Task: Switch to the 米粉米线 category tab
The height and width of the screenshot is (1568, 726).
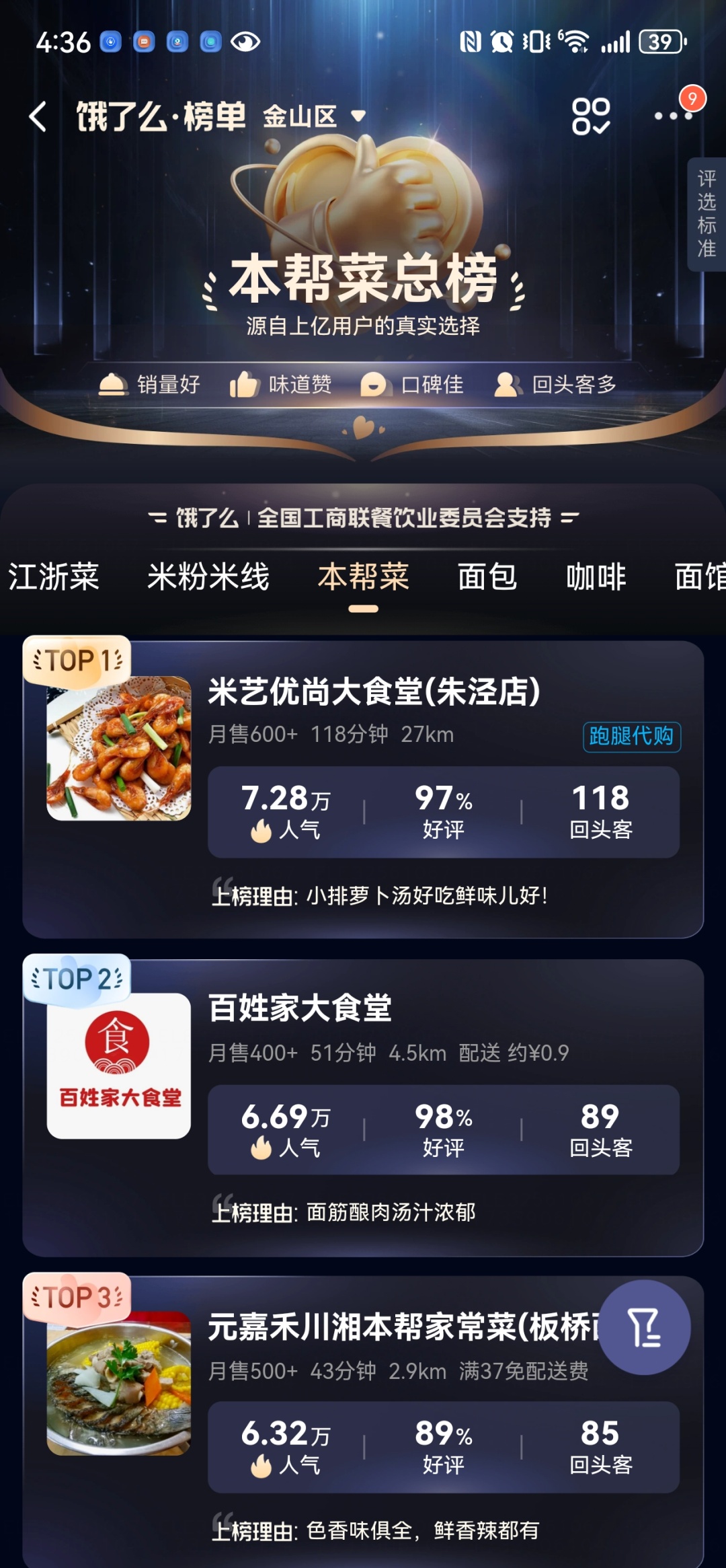Action: (208, 576)
